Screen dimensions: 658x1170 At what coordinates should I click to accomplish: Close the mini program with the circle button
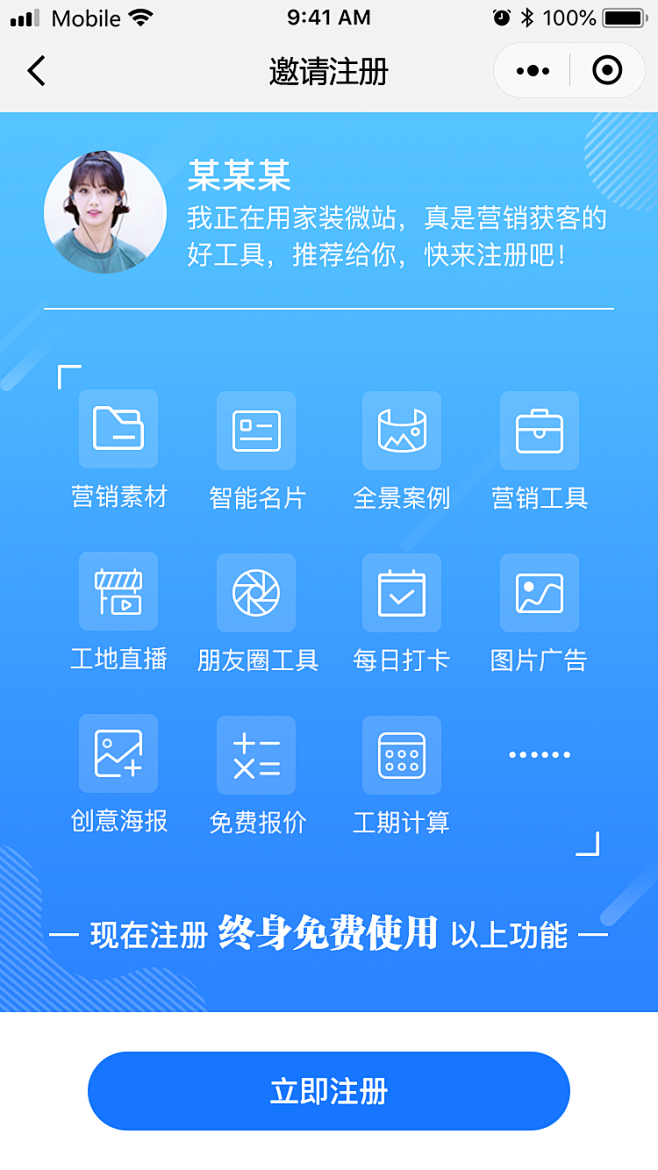point(607,71)
